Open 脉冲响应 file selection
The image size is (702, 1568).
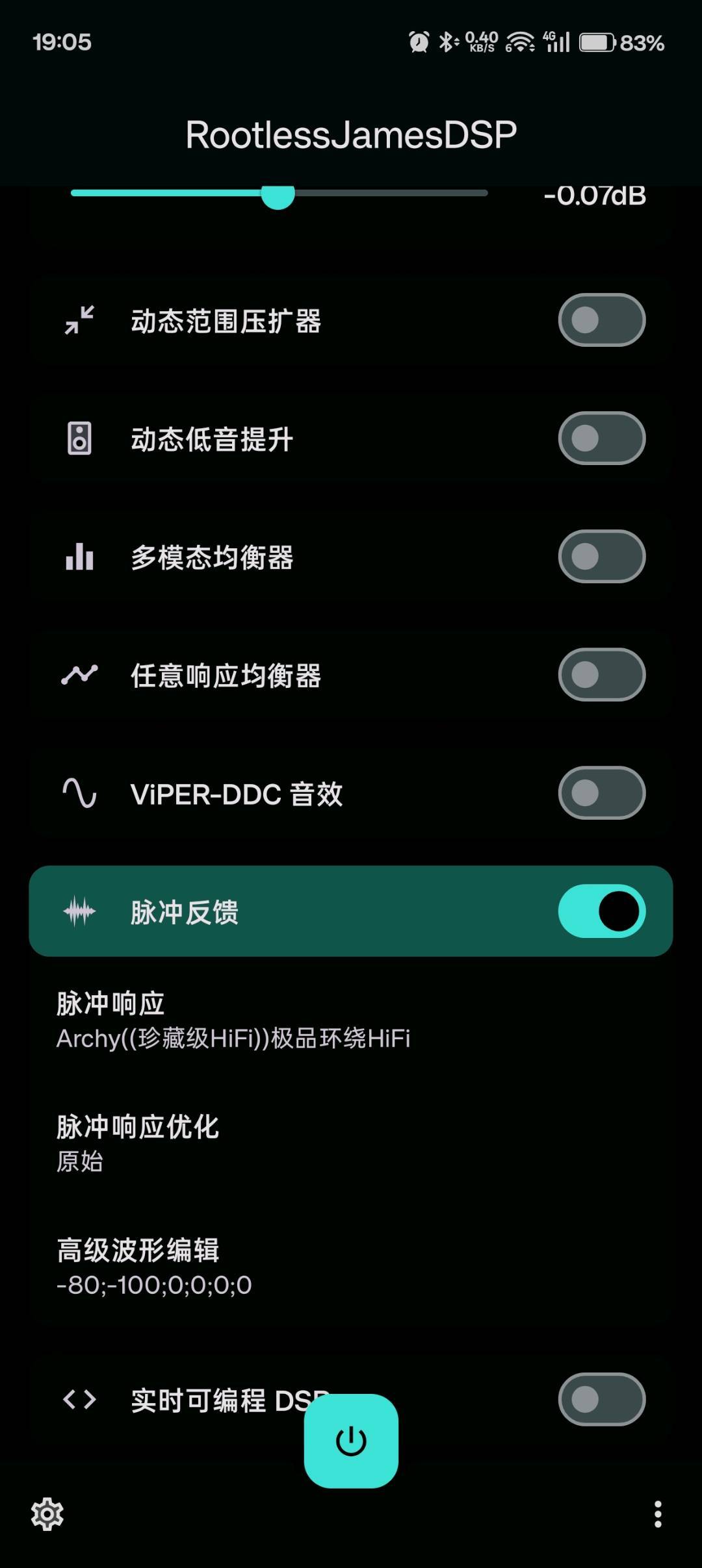pyautogui.click(x=234, y=1020)
